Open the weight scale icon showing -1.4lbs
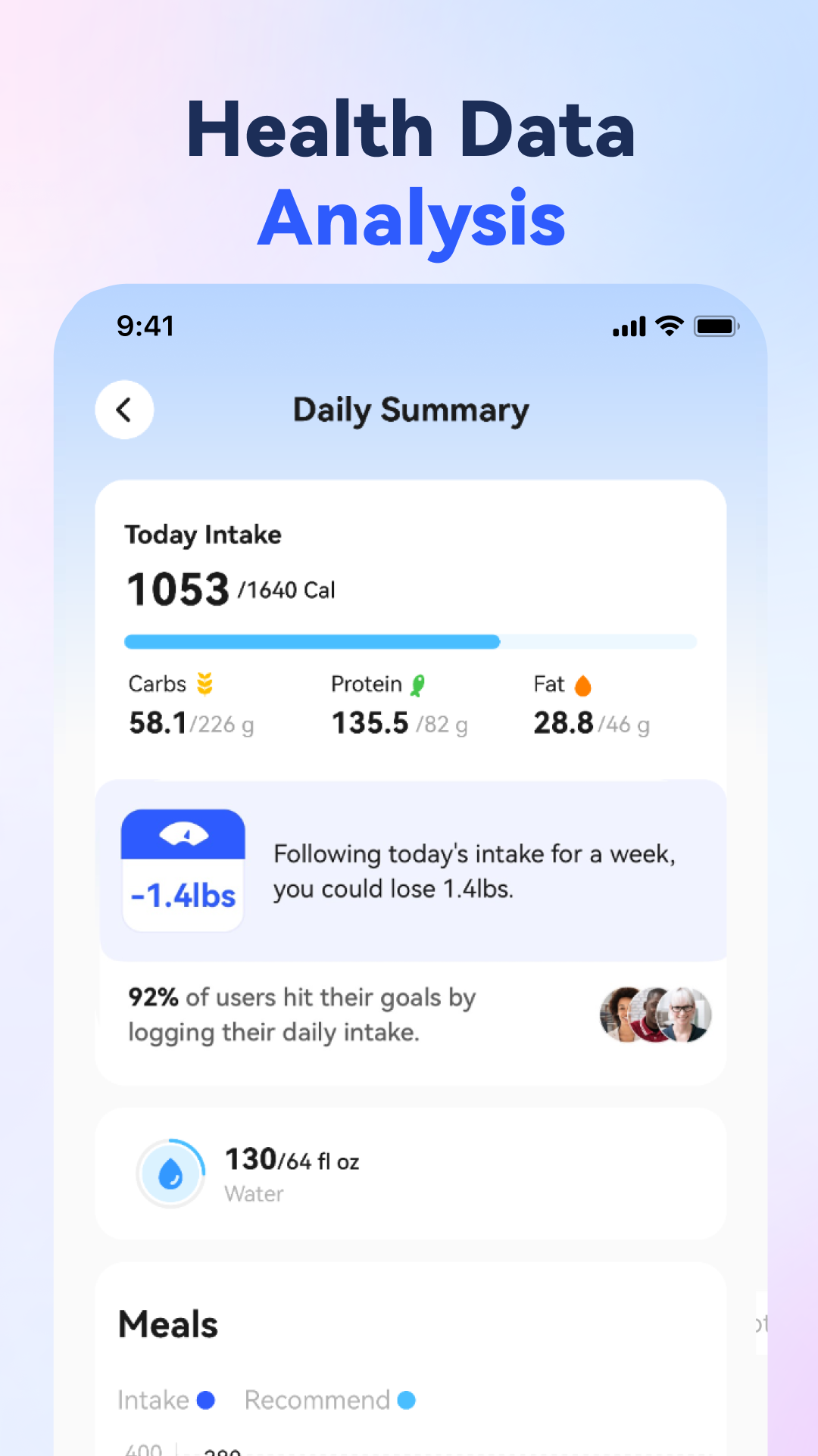818x1456 pixels. (183, 869)
